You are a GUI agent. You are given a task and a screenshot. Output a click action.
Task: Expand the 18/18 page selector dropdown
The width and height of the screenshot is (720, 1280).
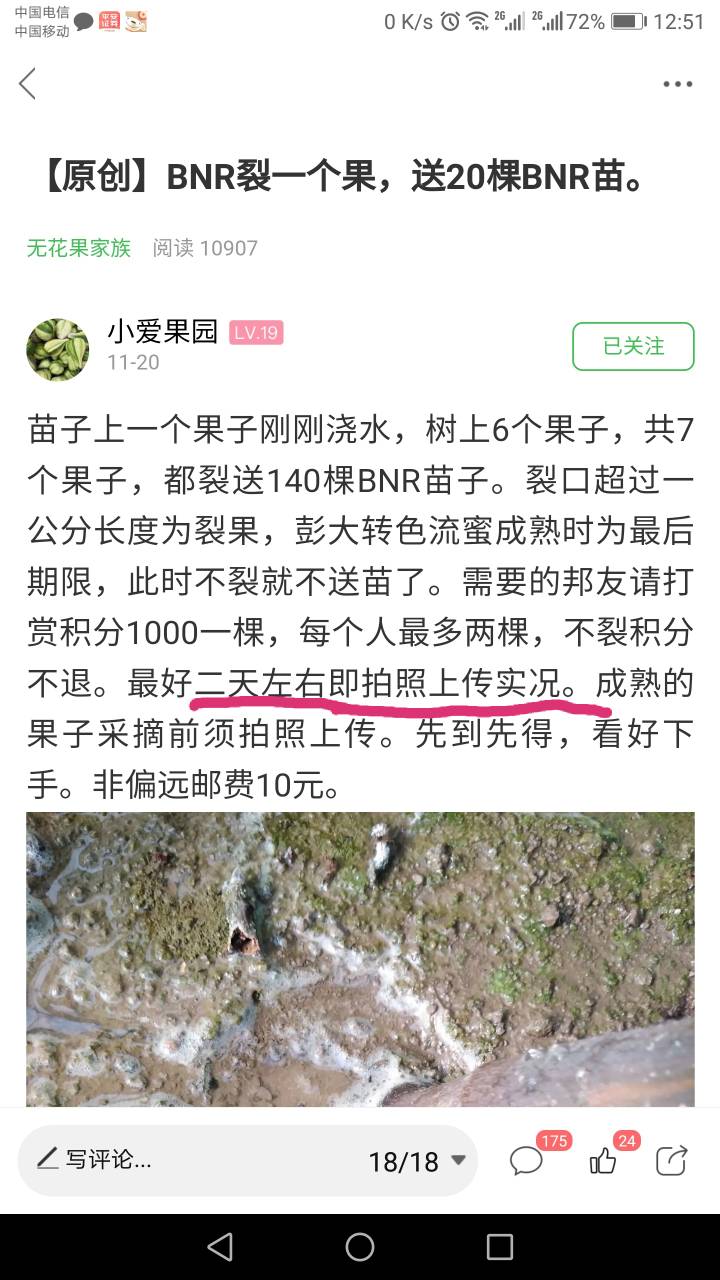417,1161
